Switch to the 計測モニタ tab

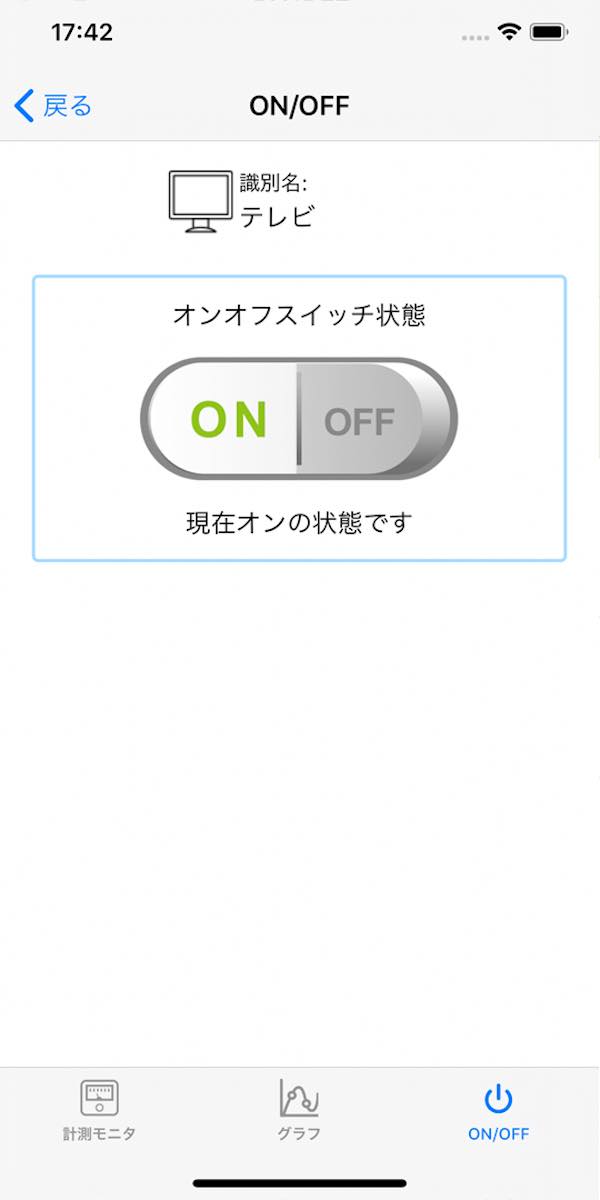[x=99, y=1110]
